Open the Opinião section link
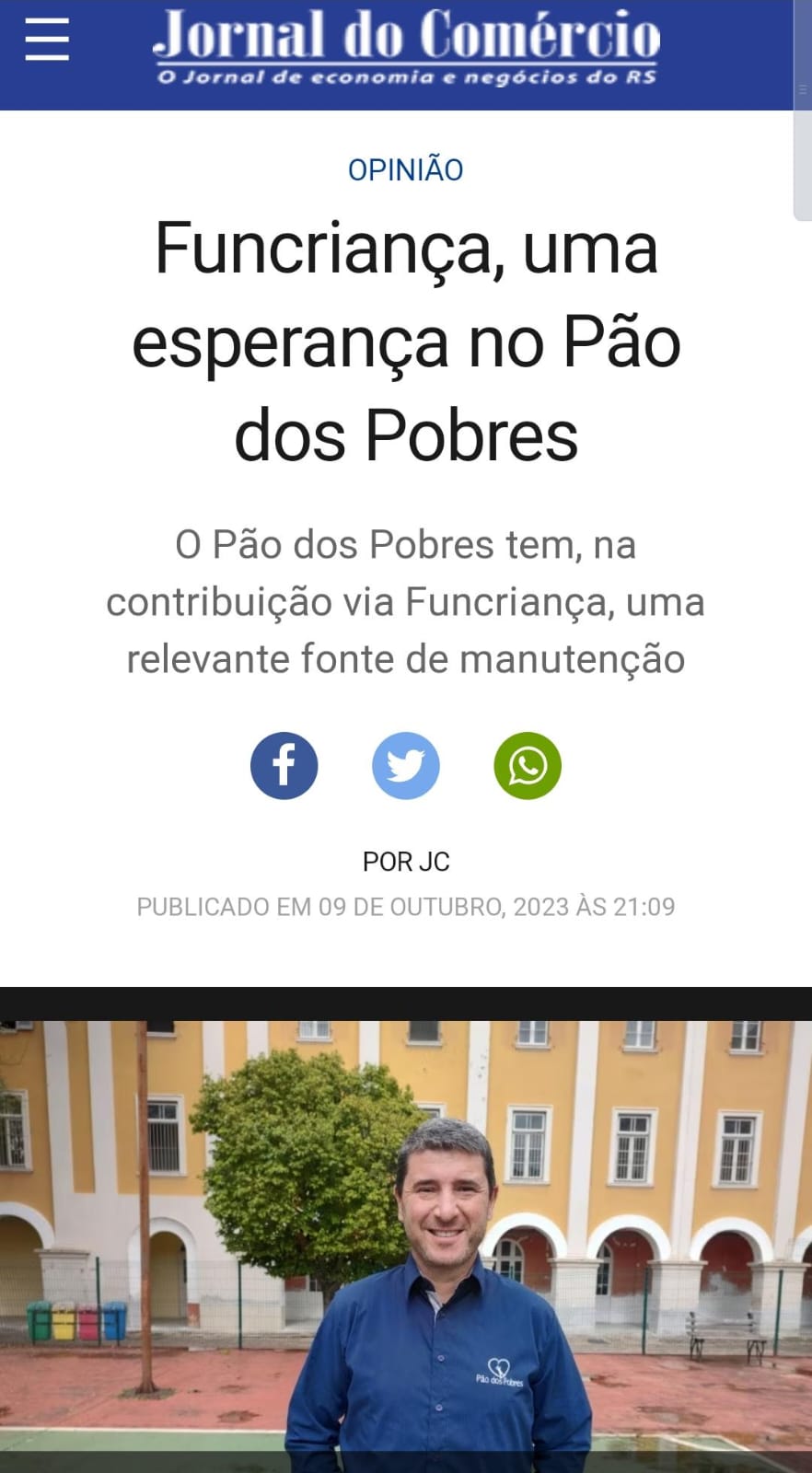This screenshot has width=812, height=1473. (x=405, y=170)
